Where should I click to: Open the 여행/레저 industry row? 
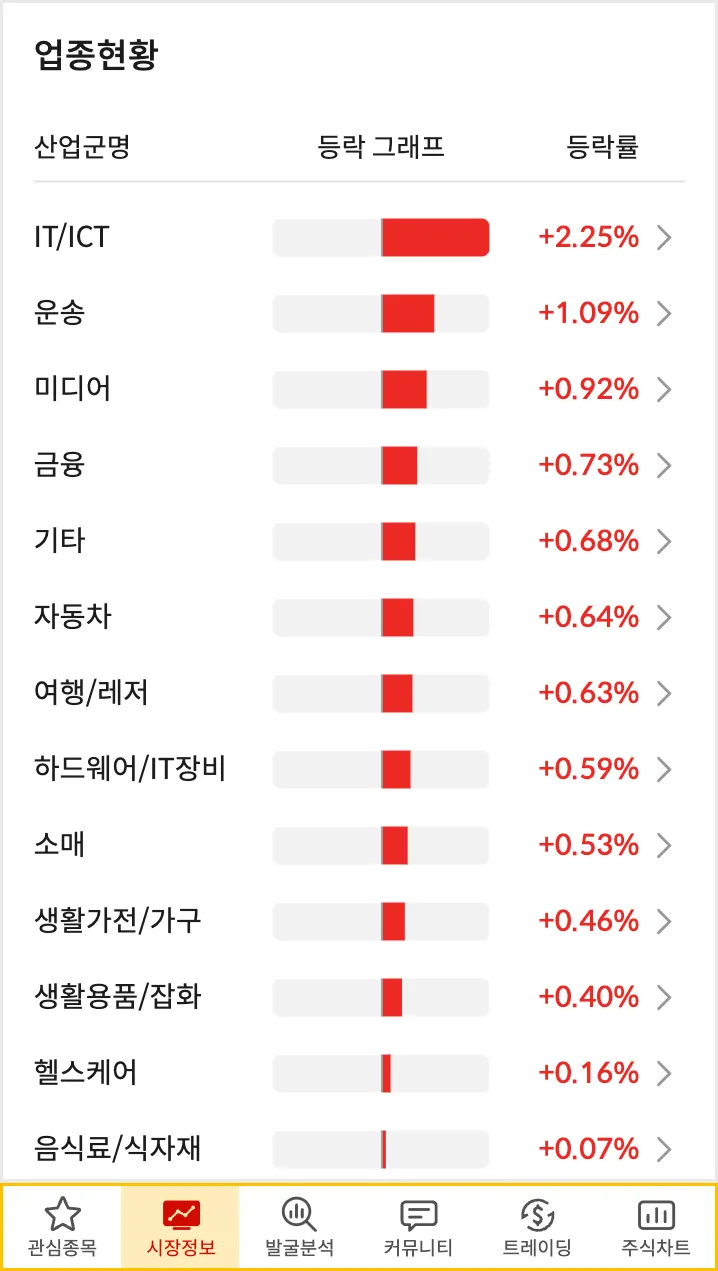359,693
